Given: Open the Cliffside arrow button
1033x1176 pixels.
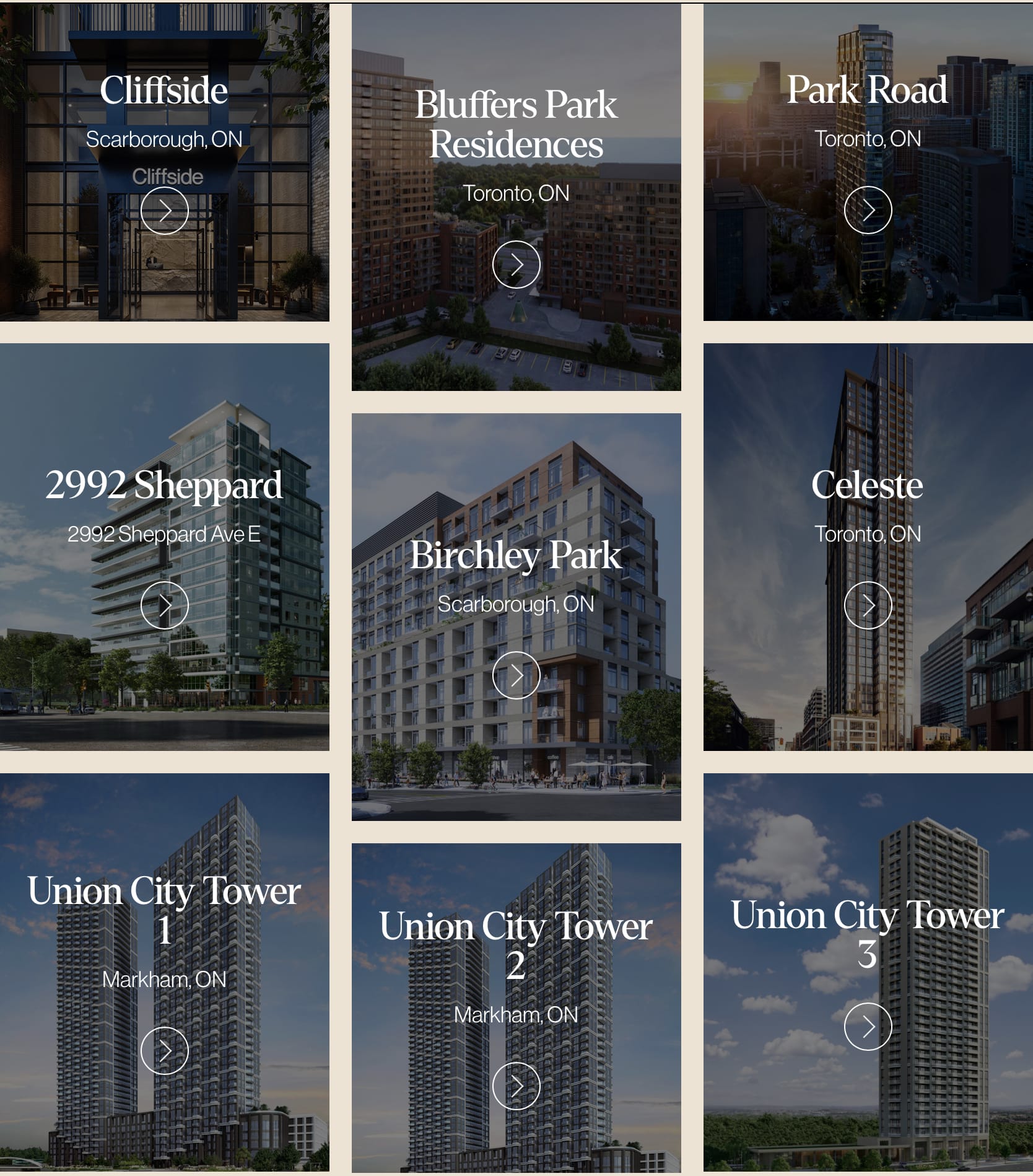Looking at the screenshot, I should click(x=164, y=211).
